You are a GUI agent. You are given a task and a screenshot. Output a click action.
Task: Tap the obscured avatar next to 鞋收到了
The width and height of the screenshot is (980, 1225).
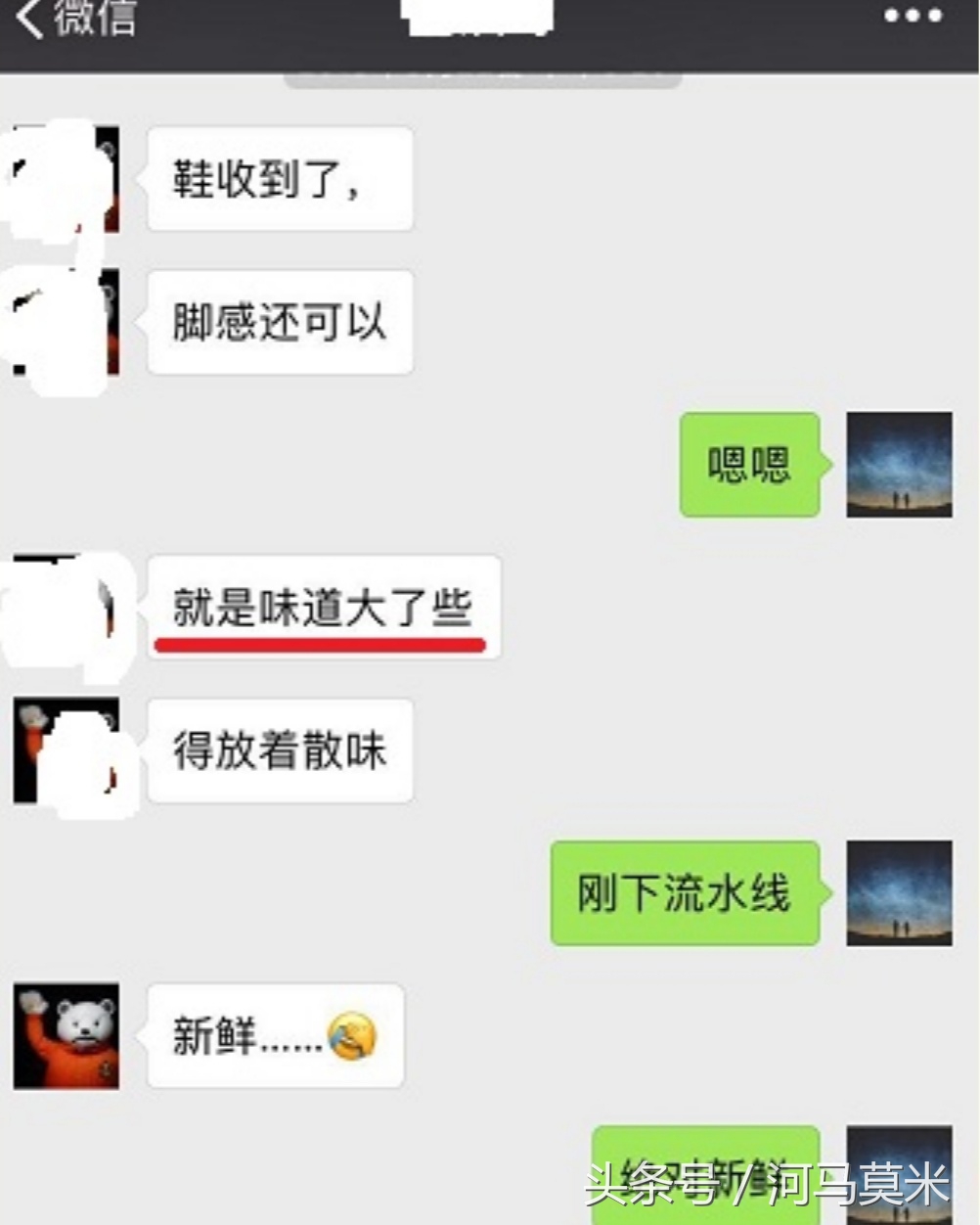(x=65, y=179)
